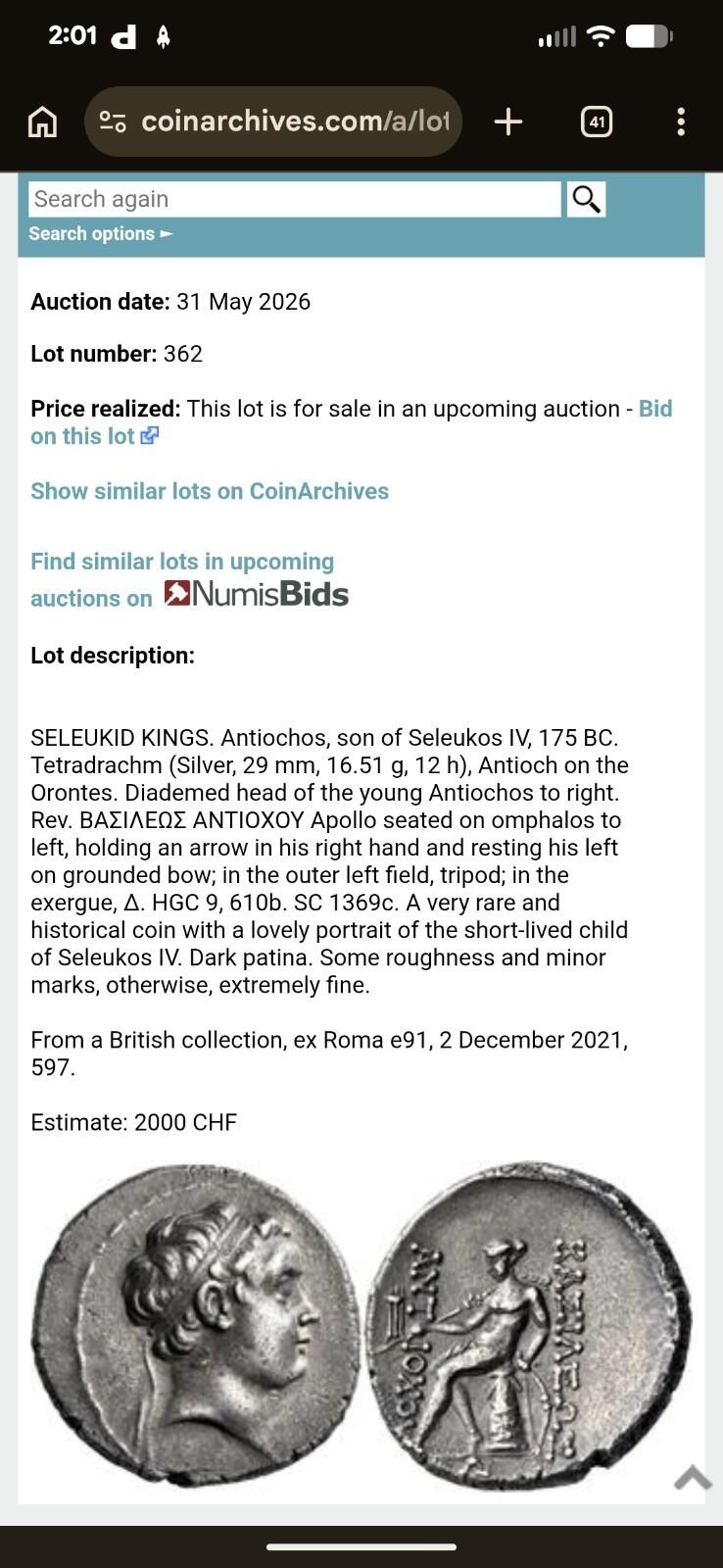Show similar lots on CoinArchives
This screenshot has height=1568, width=723.
pos(210,491)
